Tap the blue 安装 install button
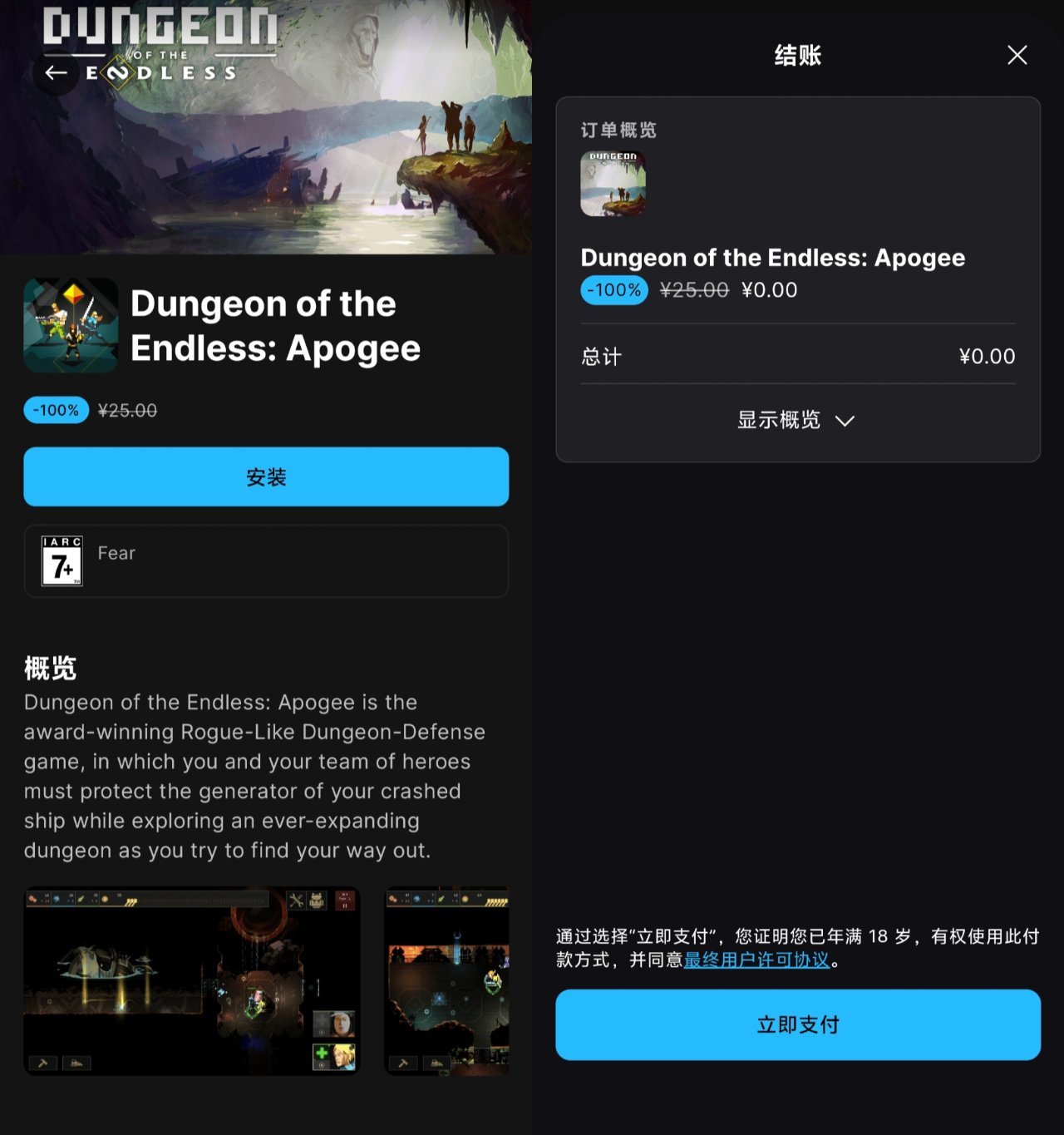 266,476
